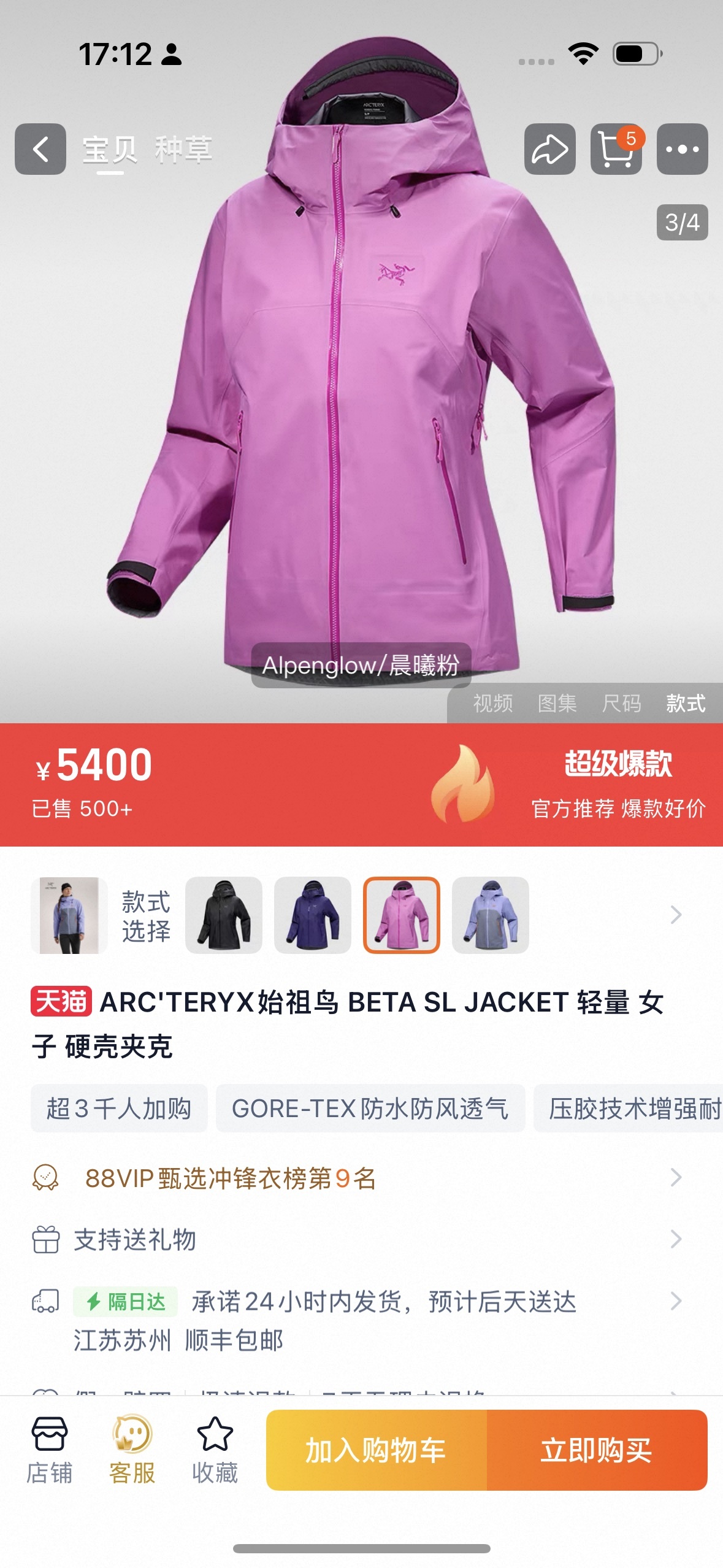
Task: Jump to the 视频 media section
Action: [x=492, y=703]
